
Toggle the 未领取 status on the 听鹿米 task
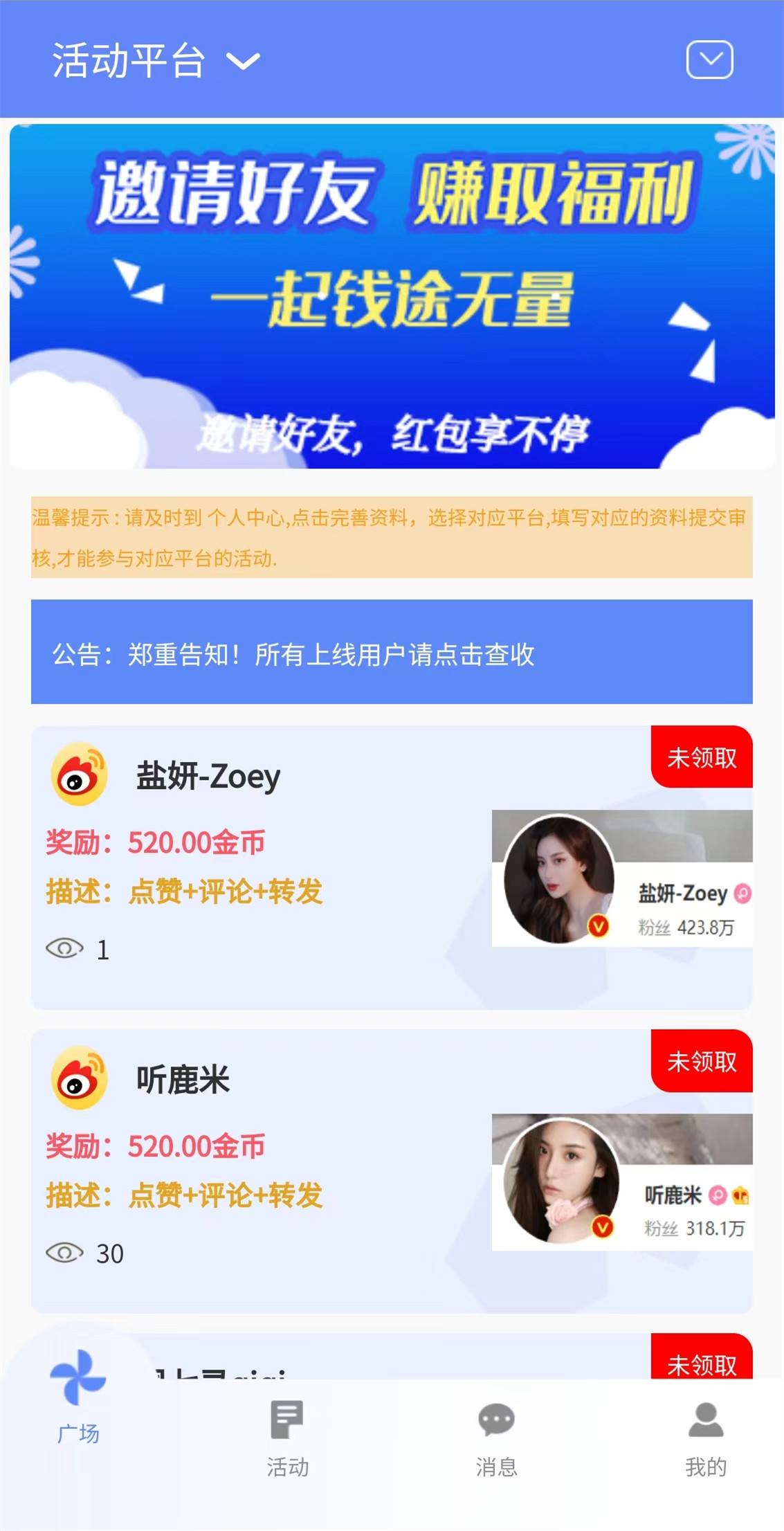coord(701,1062)
